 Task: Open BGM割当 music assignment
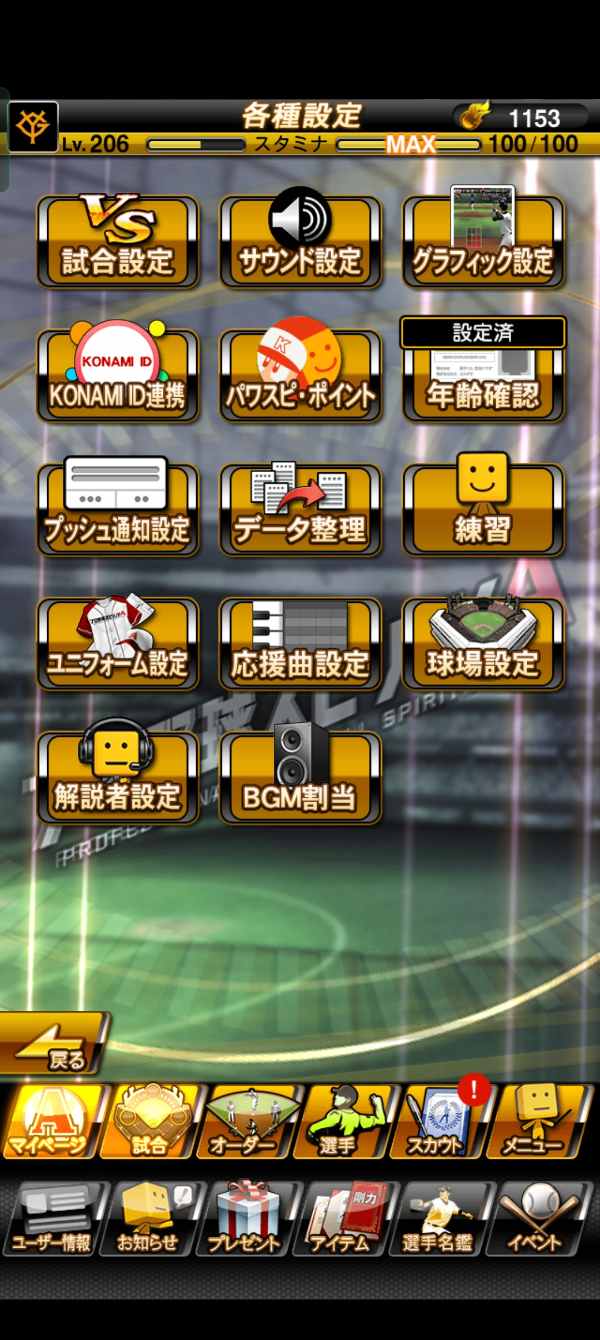[x=300, y=777]
